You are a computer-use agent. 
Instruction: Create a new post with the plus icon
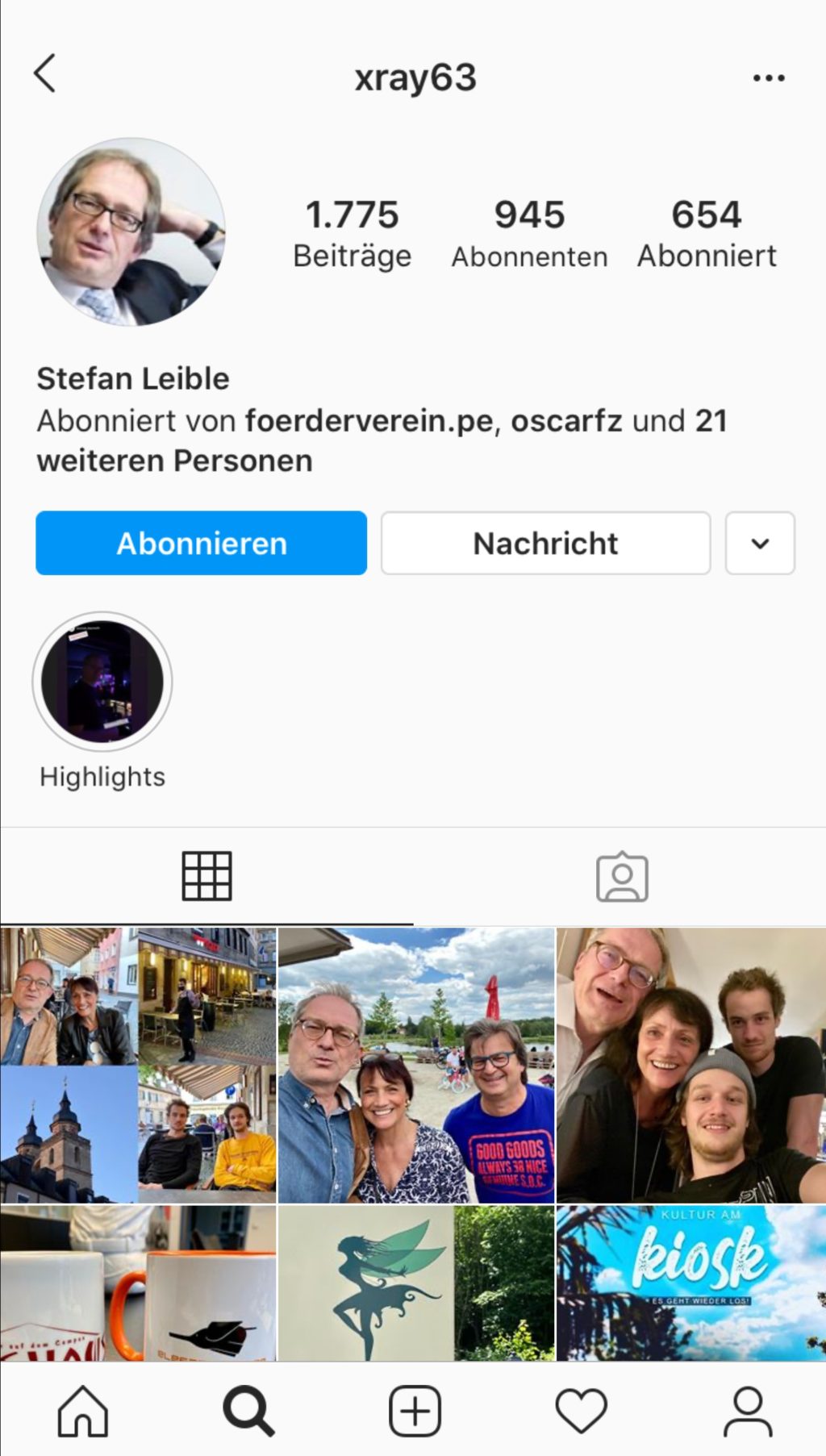tap(415, 1412)
